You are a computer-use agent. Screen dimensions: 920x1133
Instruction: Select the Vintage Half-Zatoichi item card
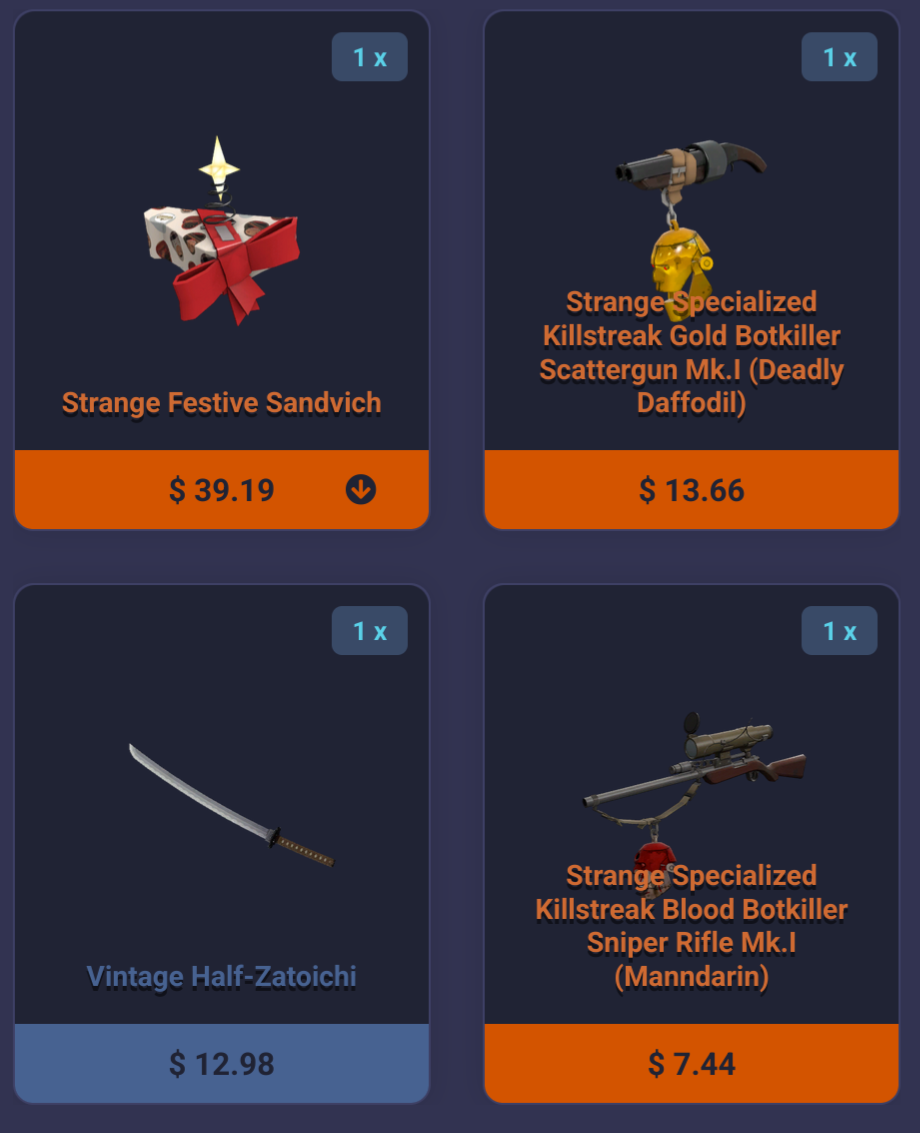[221, 820]
